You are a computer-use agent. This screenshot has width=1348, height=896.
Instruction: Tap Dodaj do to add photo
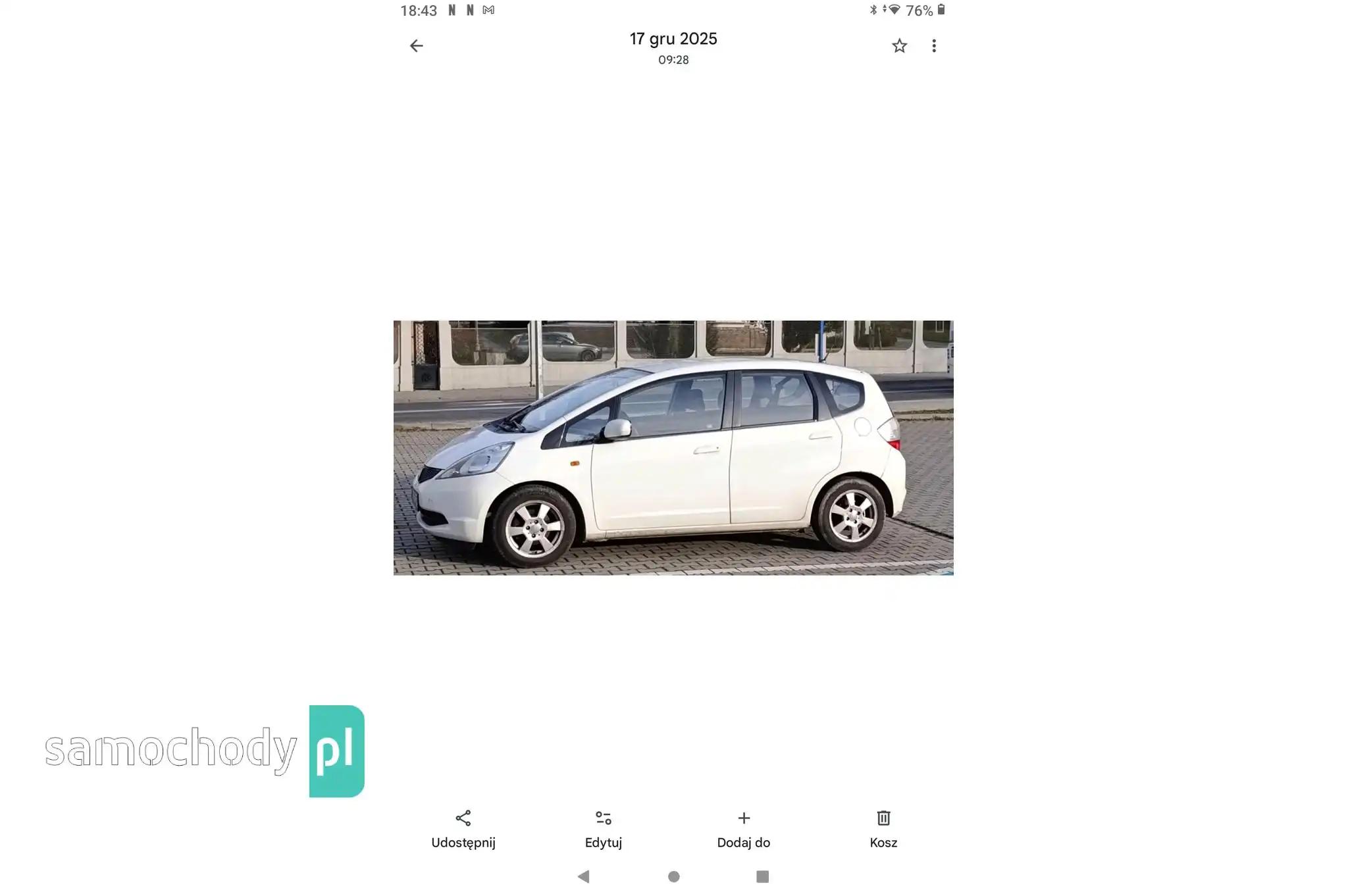(743, 828)
